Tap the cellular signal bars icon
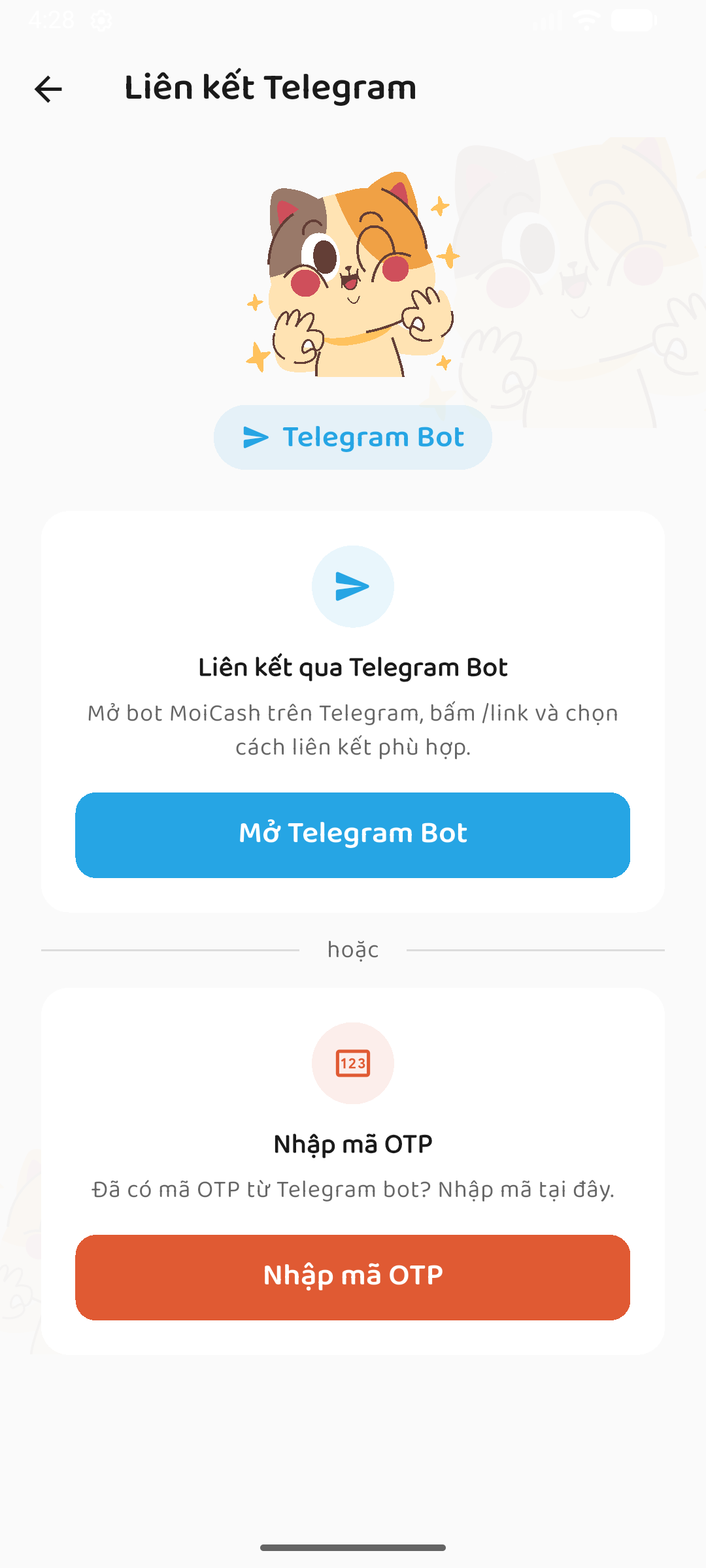 [549, 20]
